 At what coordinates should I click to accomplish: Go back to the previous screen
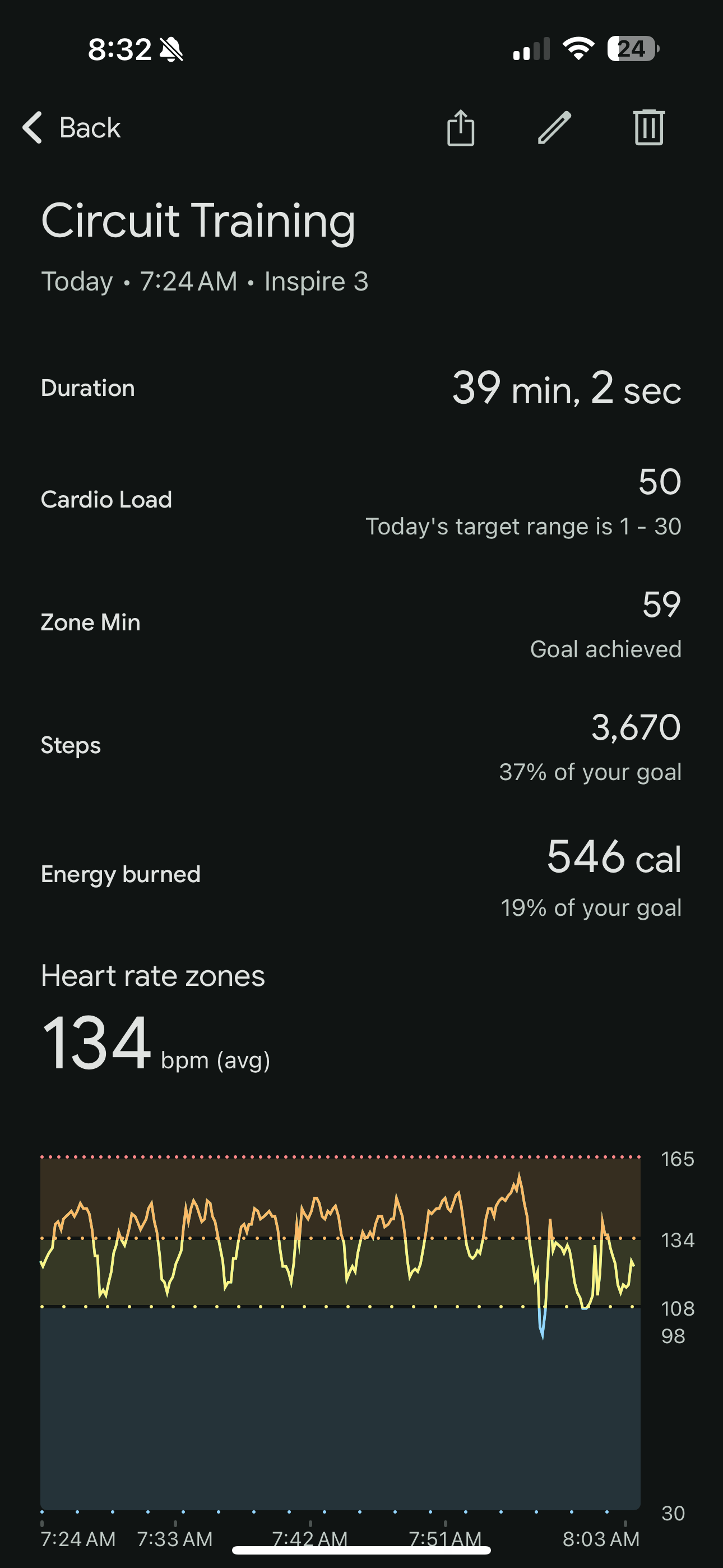pos(71,128)
